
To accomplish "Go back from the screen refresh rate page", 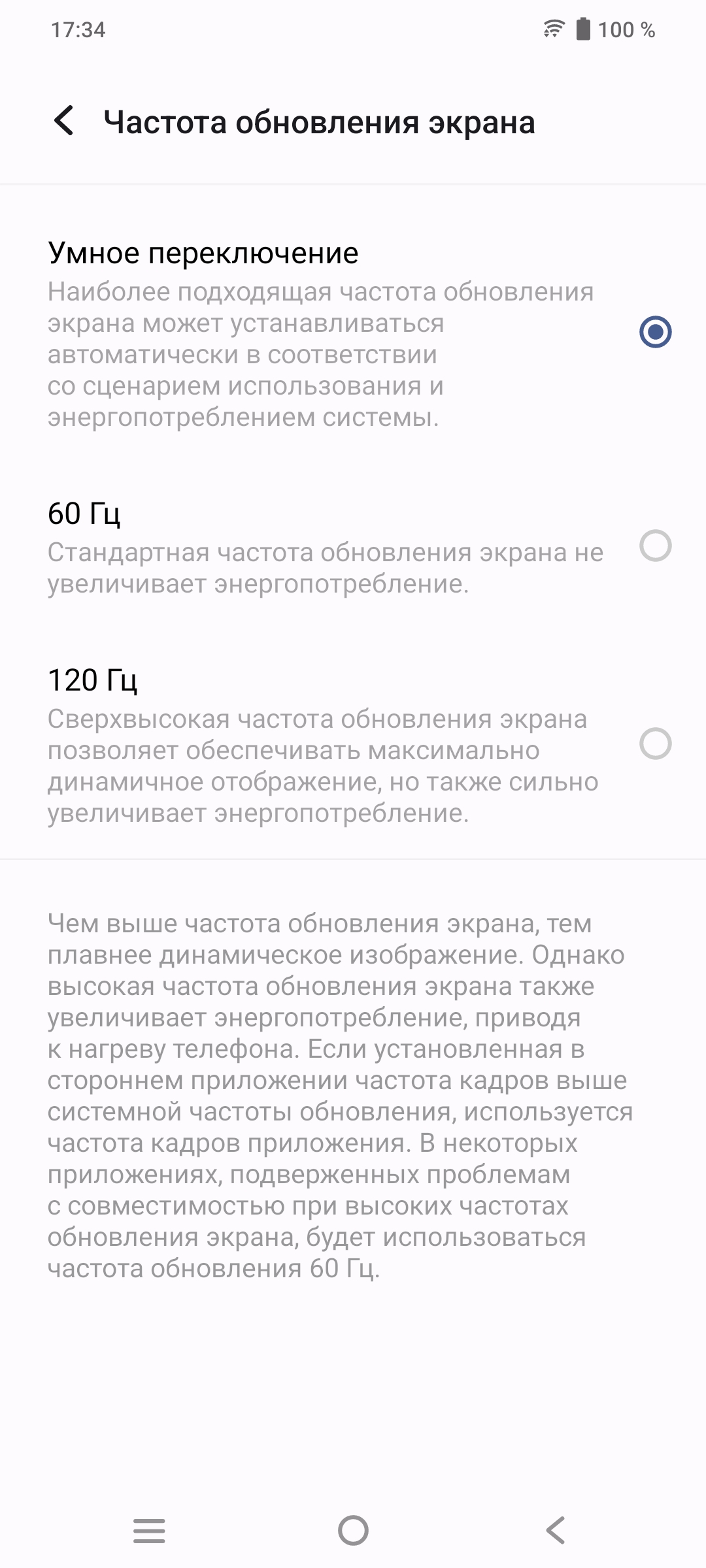I will click(64, 122).
